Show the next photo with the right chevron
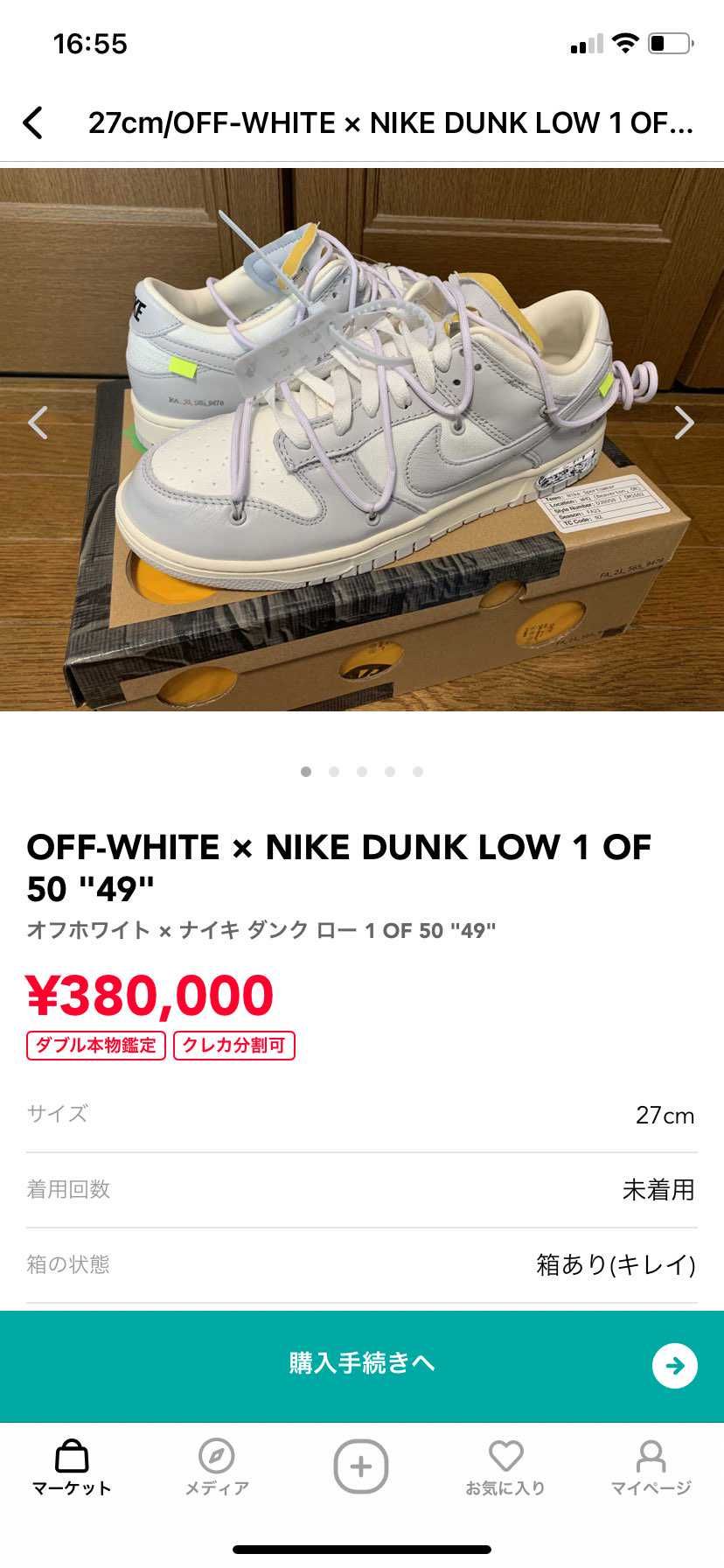Screen dimensions: 724x1568 [x=686, y=423]
